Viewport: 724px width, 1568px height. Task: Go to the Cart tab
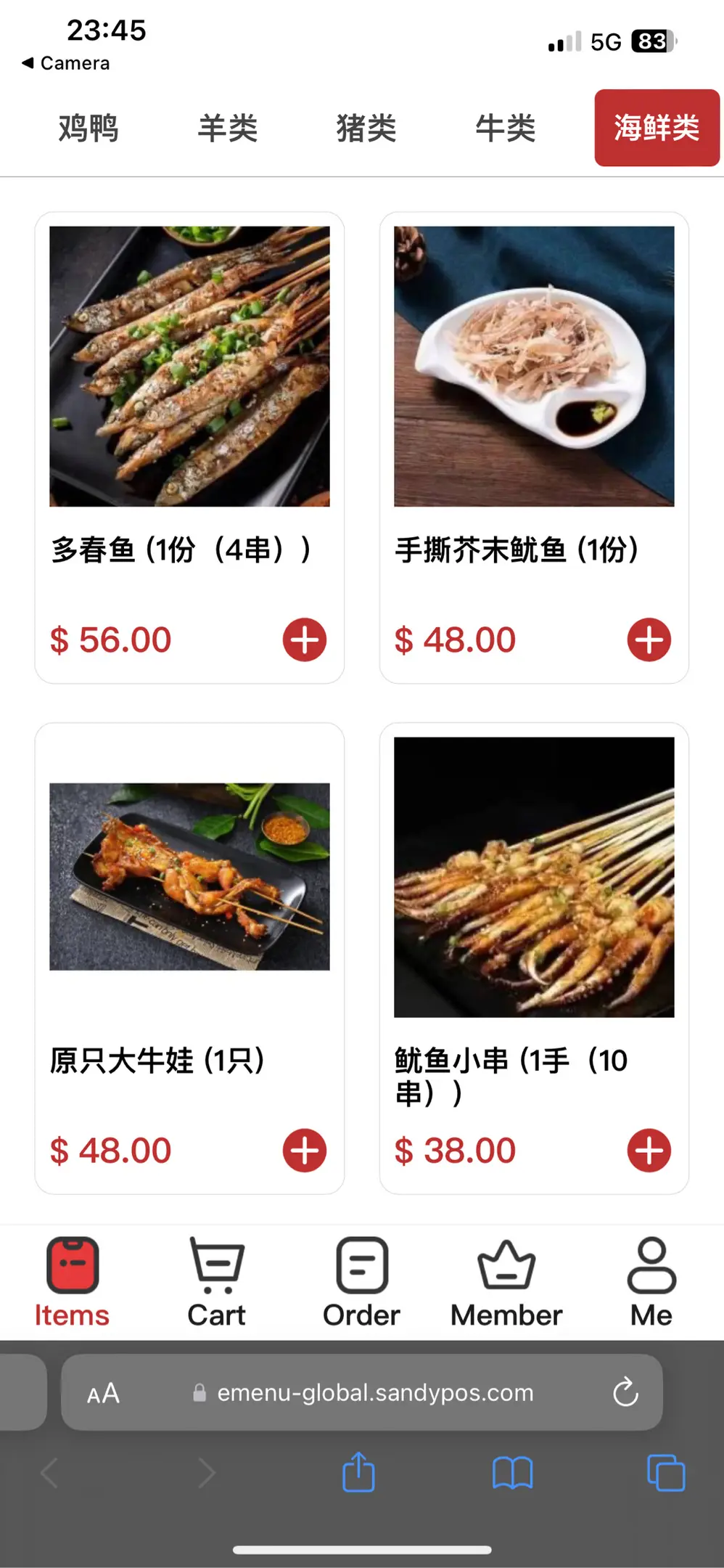216,1283
